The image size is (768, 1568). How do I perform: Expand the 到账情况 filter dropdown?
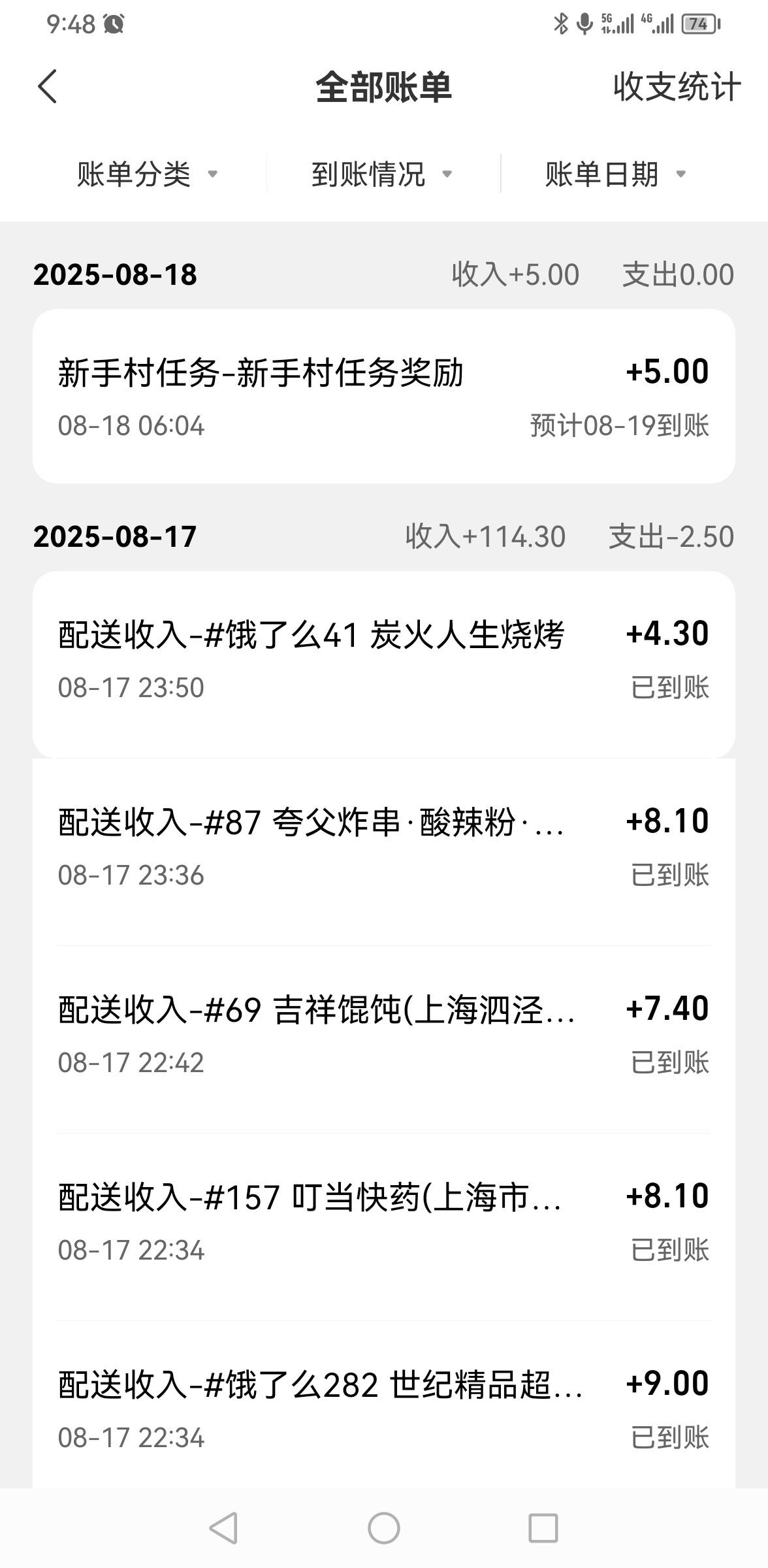pyautogui.click(x=381, y=174)
